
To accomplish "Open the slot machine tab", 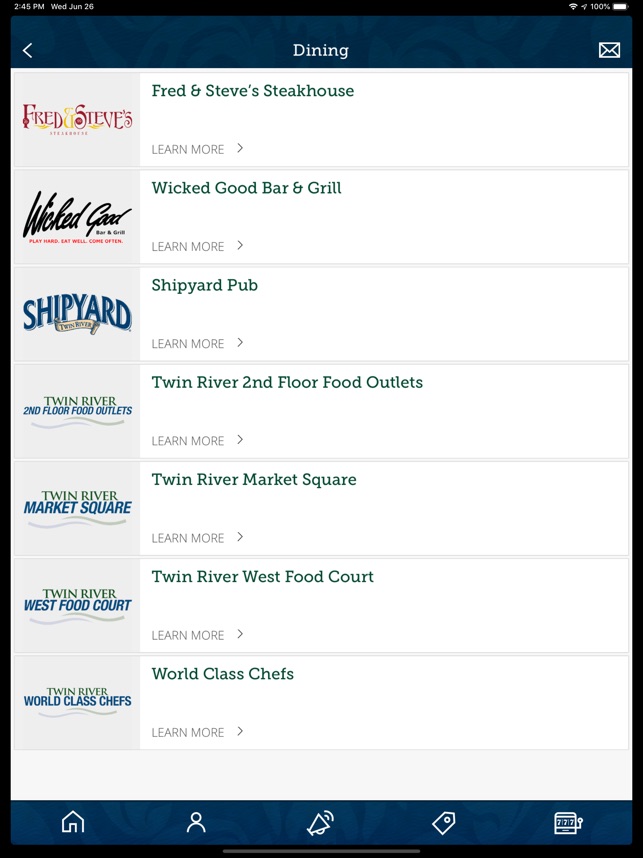I will tap(568, 822).
